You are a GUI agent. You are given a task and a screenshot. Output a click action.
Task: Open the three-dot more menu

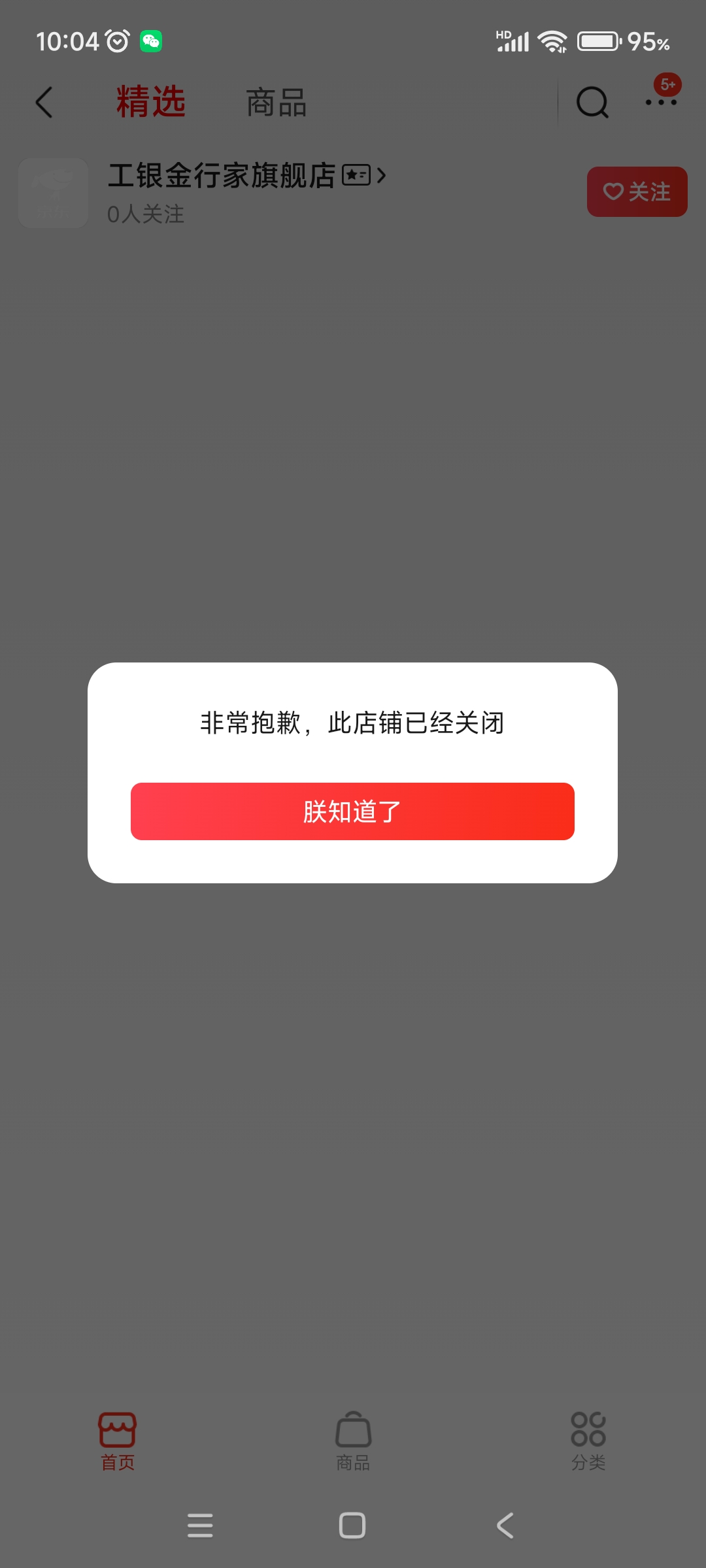click(660, 103)
